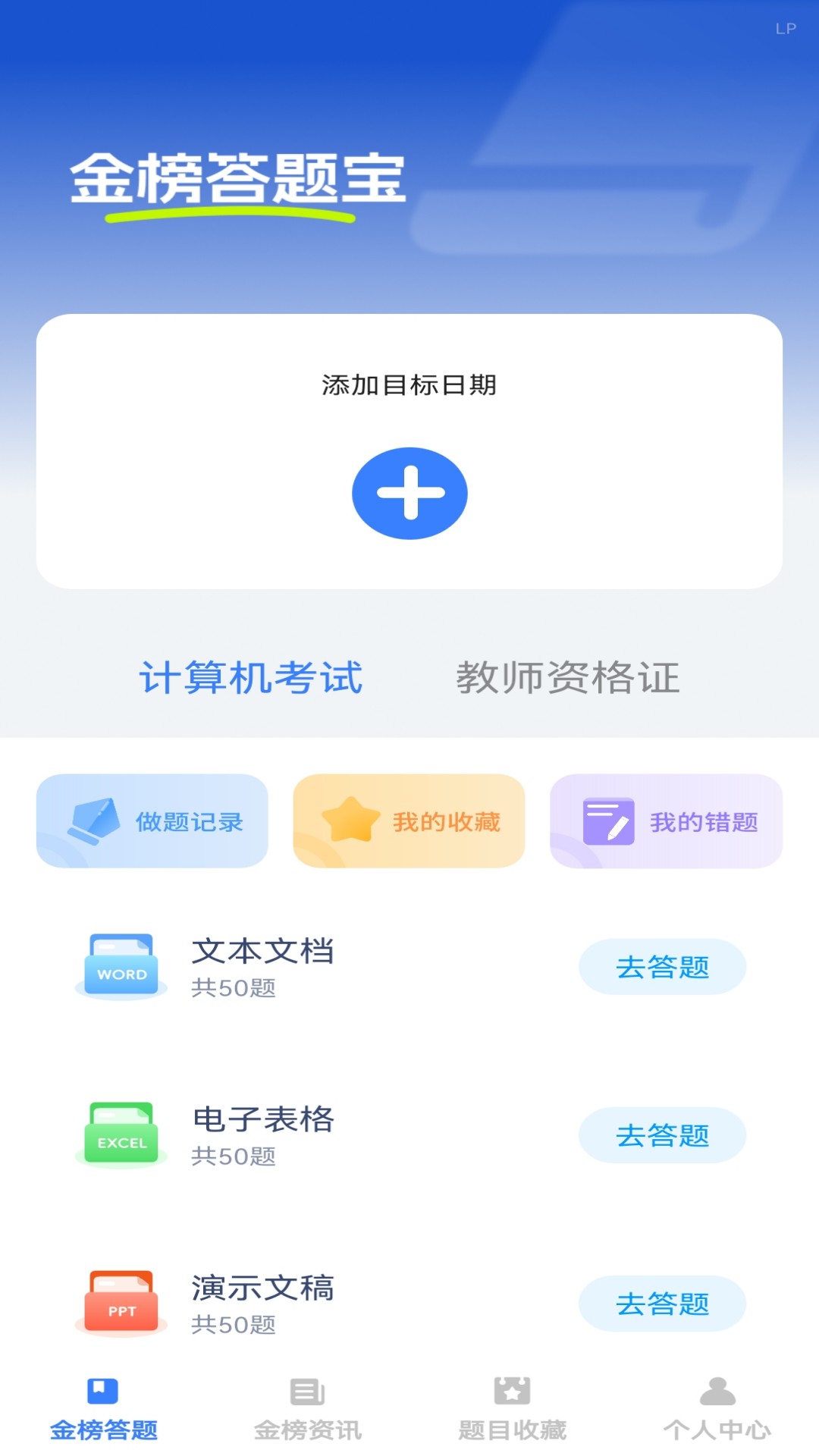Viewport: 819px width, 1456px height.
Task: Tap 去答题 next to 电子表格
Action: click(661, 1135)
